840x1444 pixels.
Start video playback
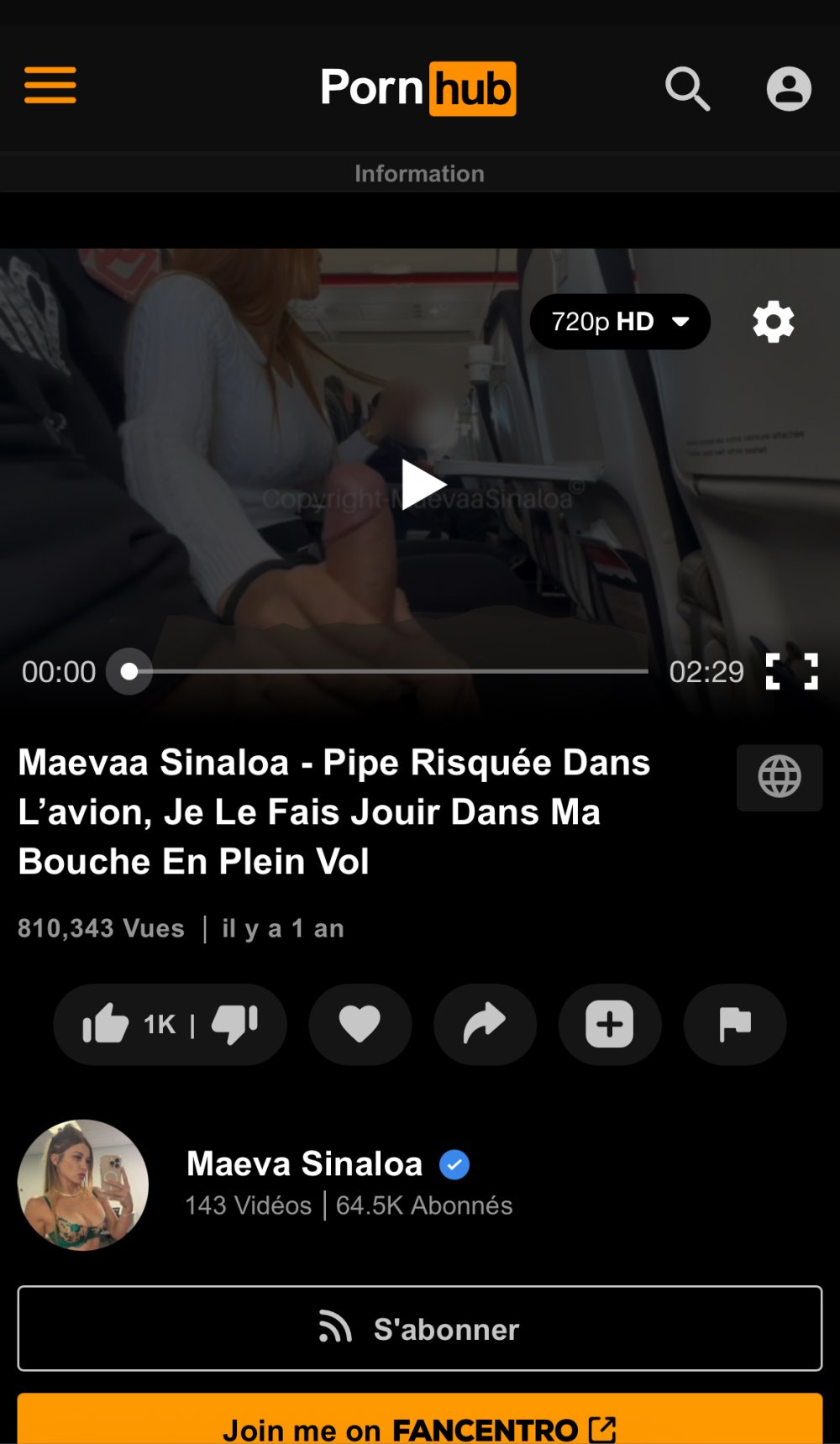point(423,485)
